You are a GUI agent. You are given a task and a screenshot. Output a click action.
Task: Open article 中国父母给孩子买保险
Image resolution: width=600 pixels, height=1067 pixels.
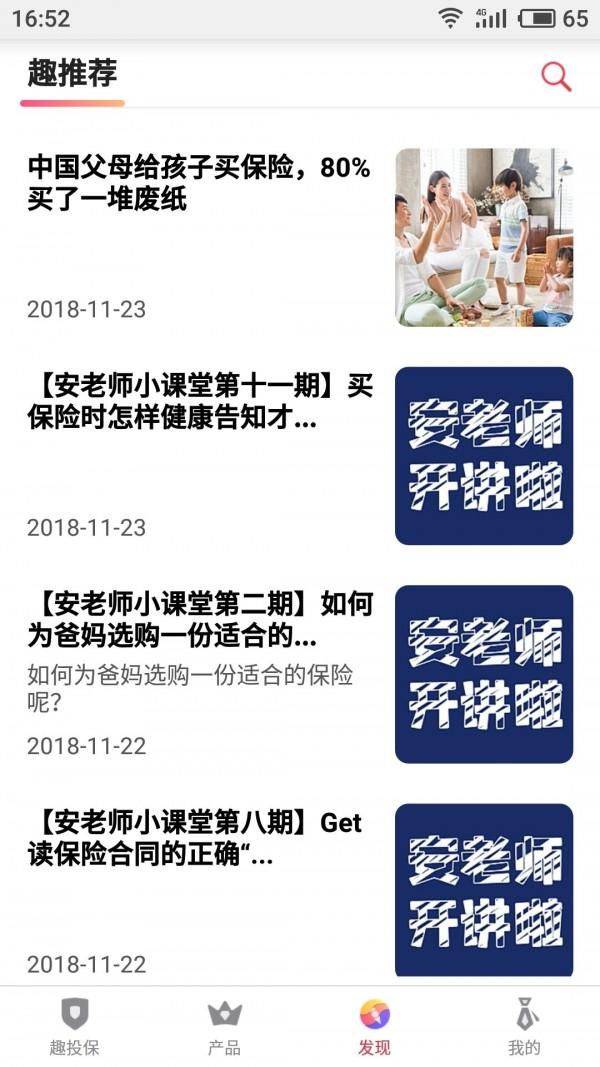pos(199,182)
